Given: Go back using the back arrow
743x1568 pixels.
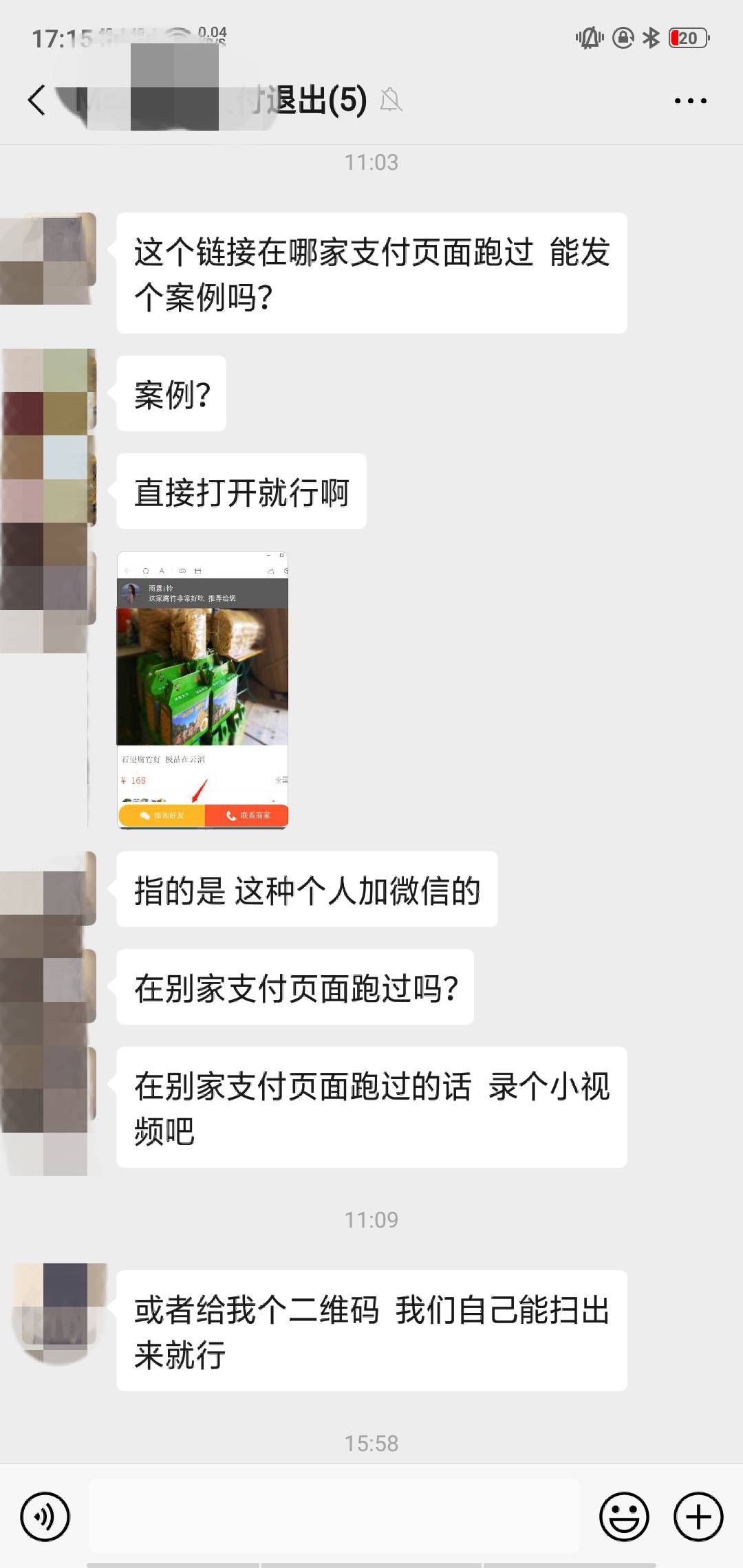Looking at the screenshot, I should (x=36, y=100).
